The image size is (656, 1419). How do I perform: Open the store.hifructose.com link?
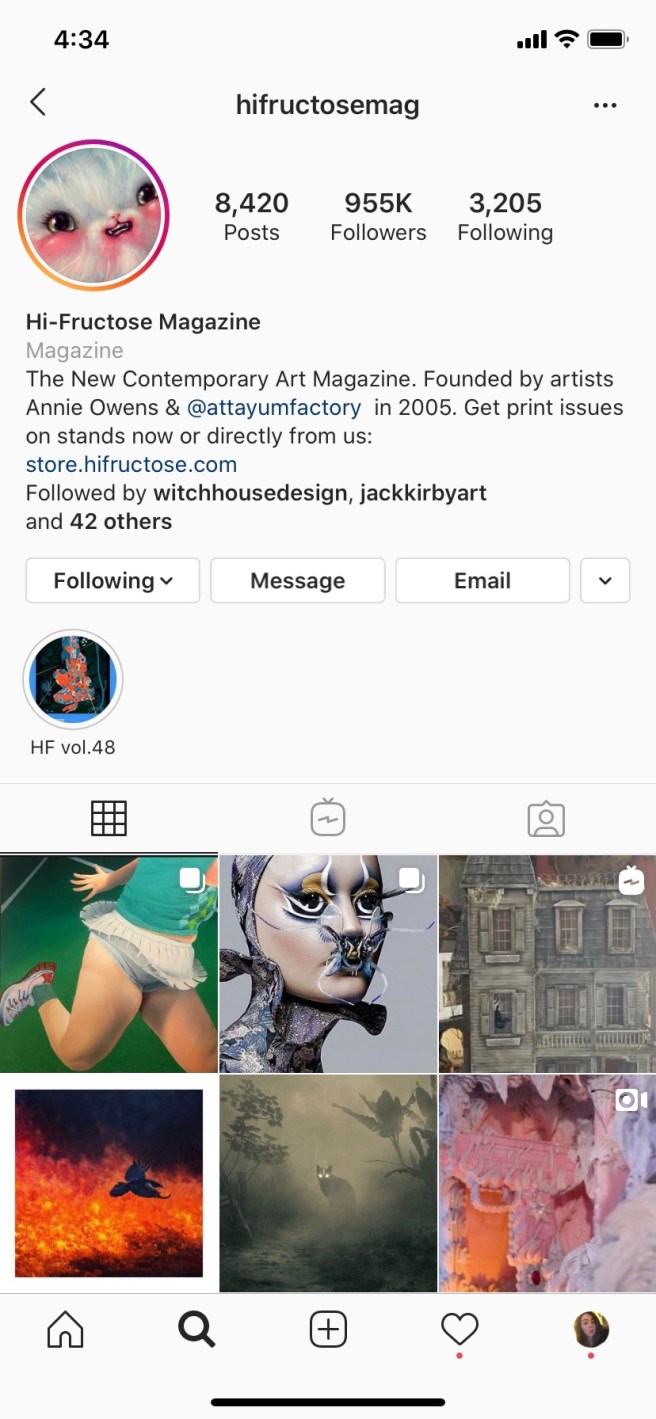click(x=131, y=465)
